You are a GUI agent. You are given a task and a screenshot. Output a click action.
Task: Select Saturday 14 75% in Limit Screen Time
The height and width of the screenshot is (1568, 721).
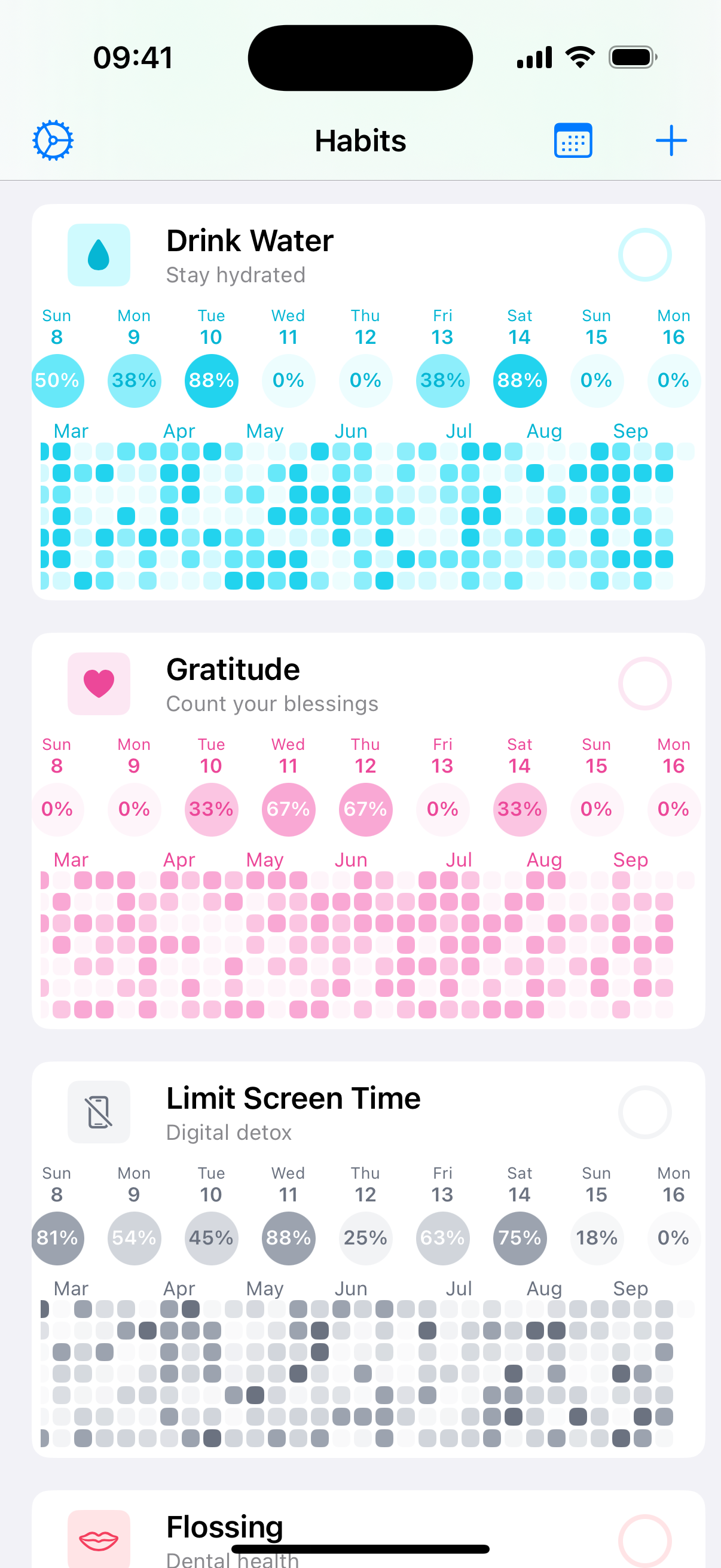click(520, 1237)
